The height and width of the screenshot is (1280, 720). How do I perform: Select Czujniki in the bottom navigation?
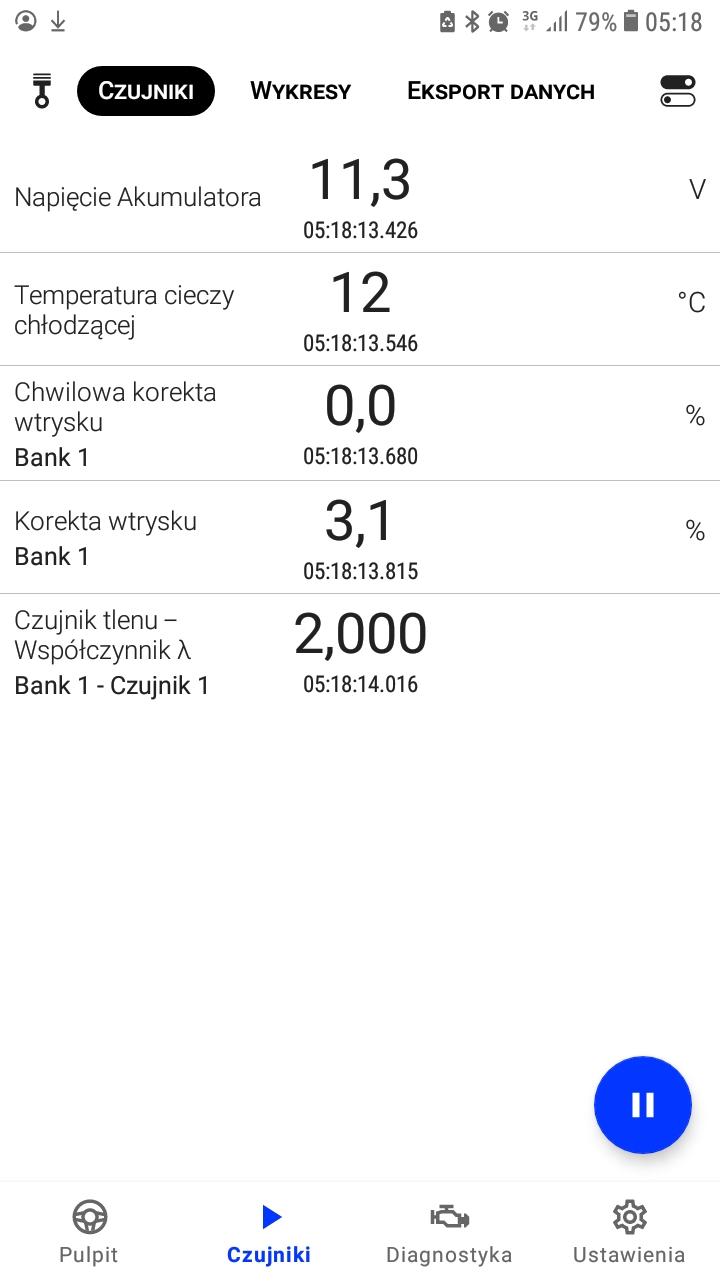269,1232
